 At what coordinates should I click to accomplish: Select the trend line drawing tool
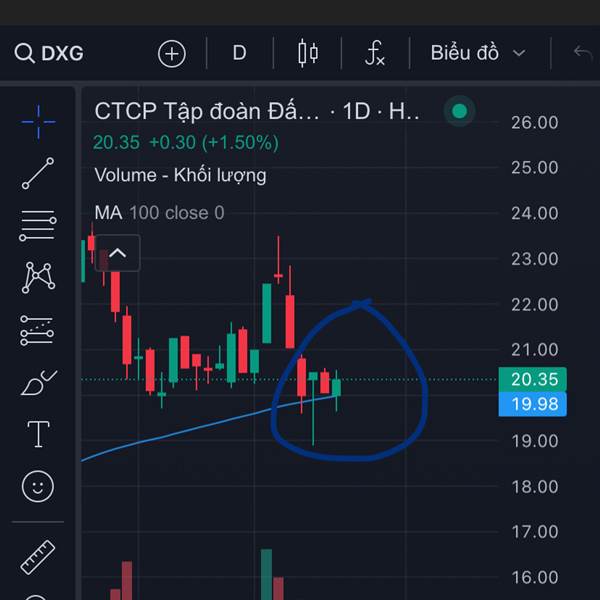click(38, 174)
